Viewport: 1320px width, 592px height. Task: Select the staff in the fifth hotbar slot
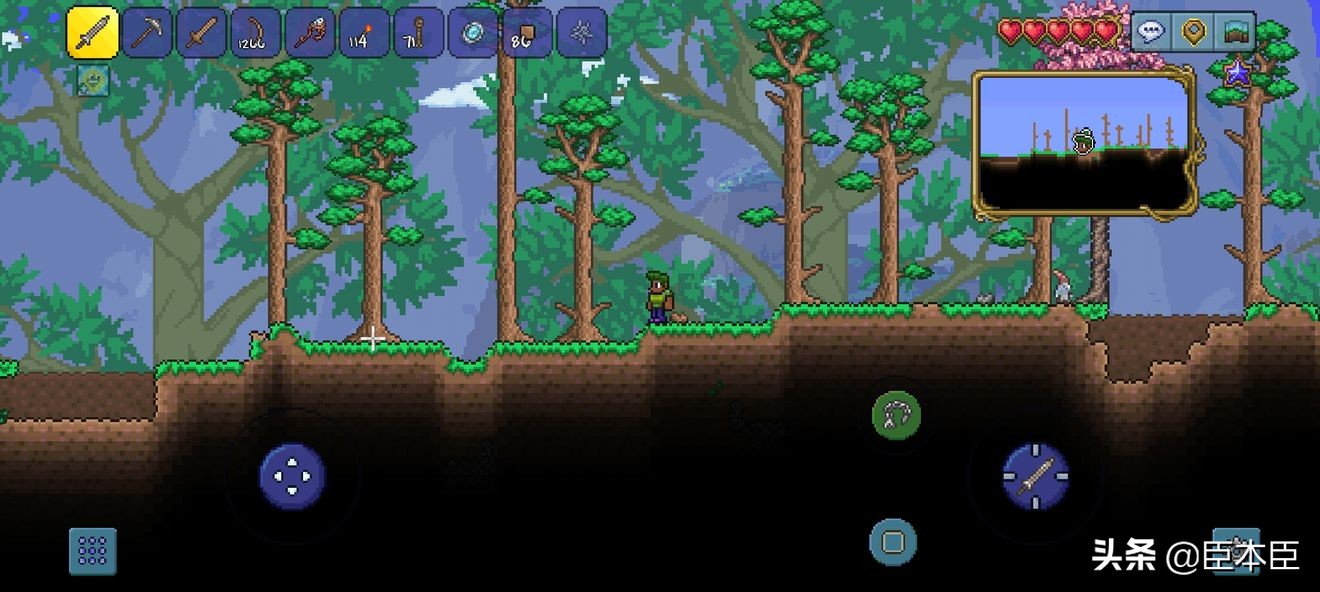tap(310, 33)
